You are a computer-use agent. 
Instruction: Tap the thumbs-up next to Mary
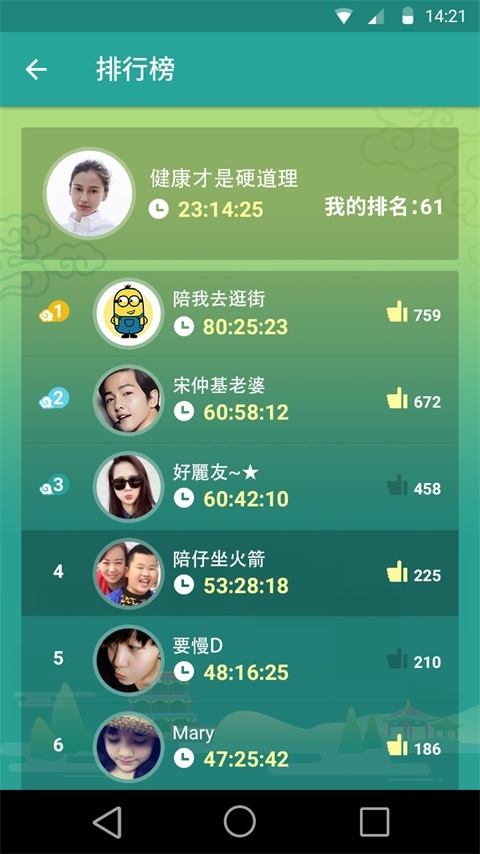[x=397, y=745]
